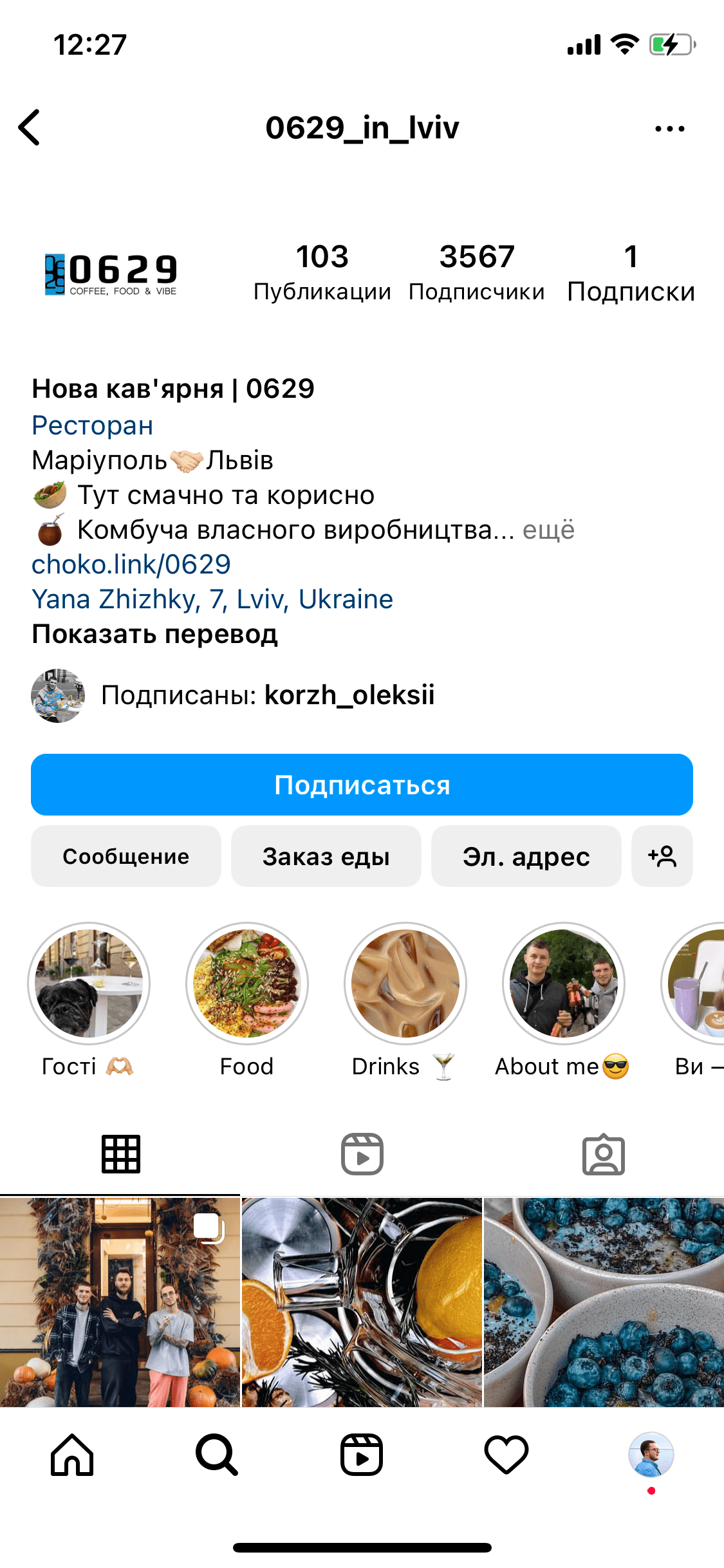Open the Yana Zhizhky address link
The image size is (724, 1568).
212,599
